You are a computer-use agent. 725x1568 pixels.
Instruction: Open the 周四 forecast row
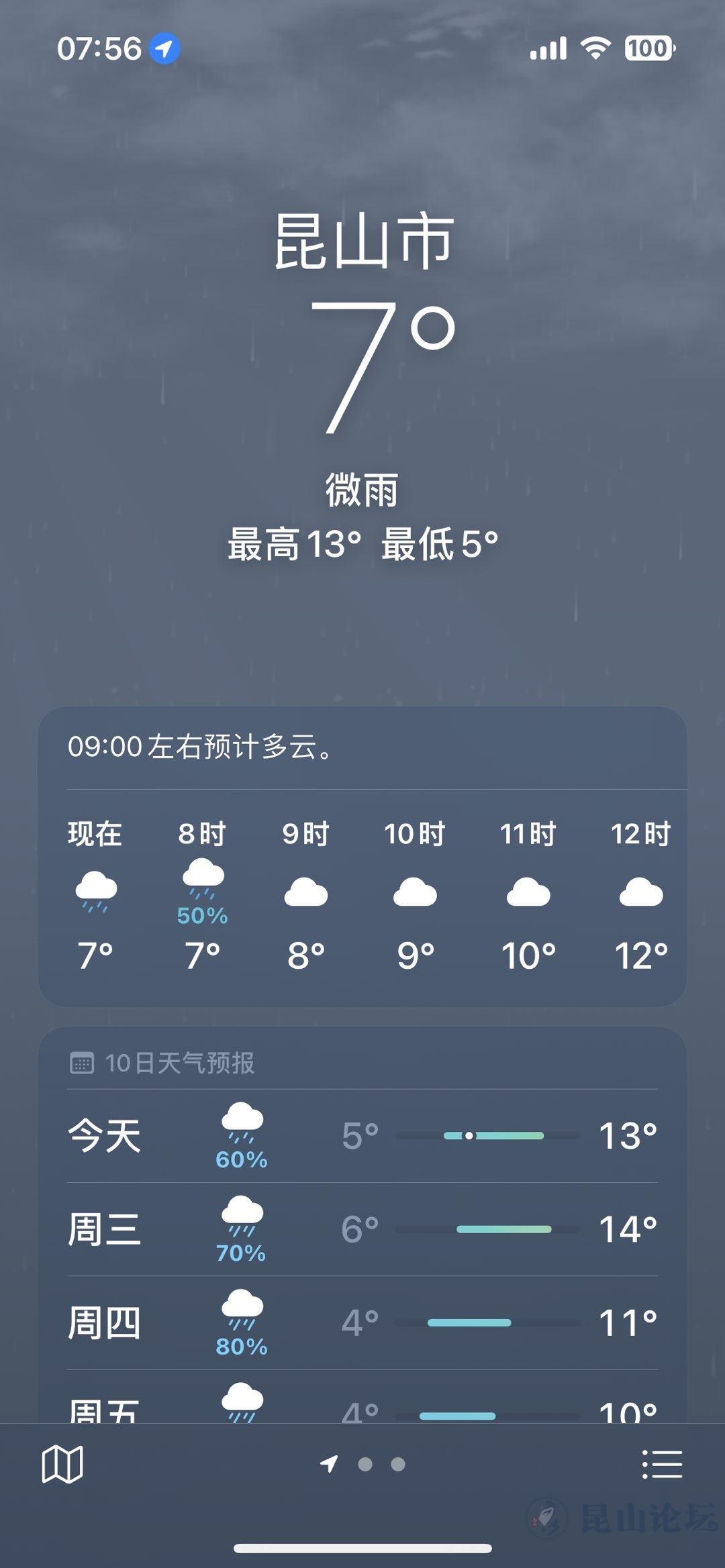point(362,1323)
